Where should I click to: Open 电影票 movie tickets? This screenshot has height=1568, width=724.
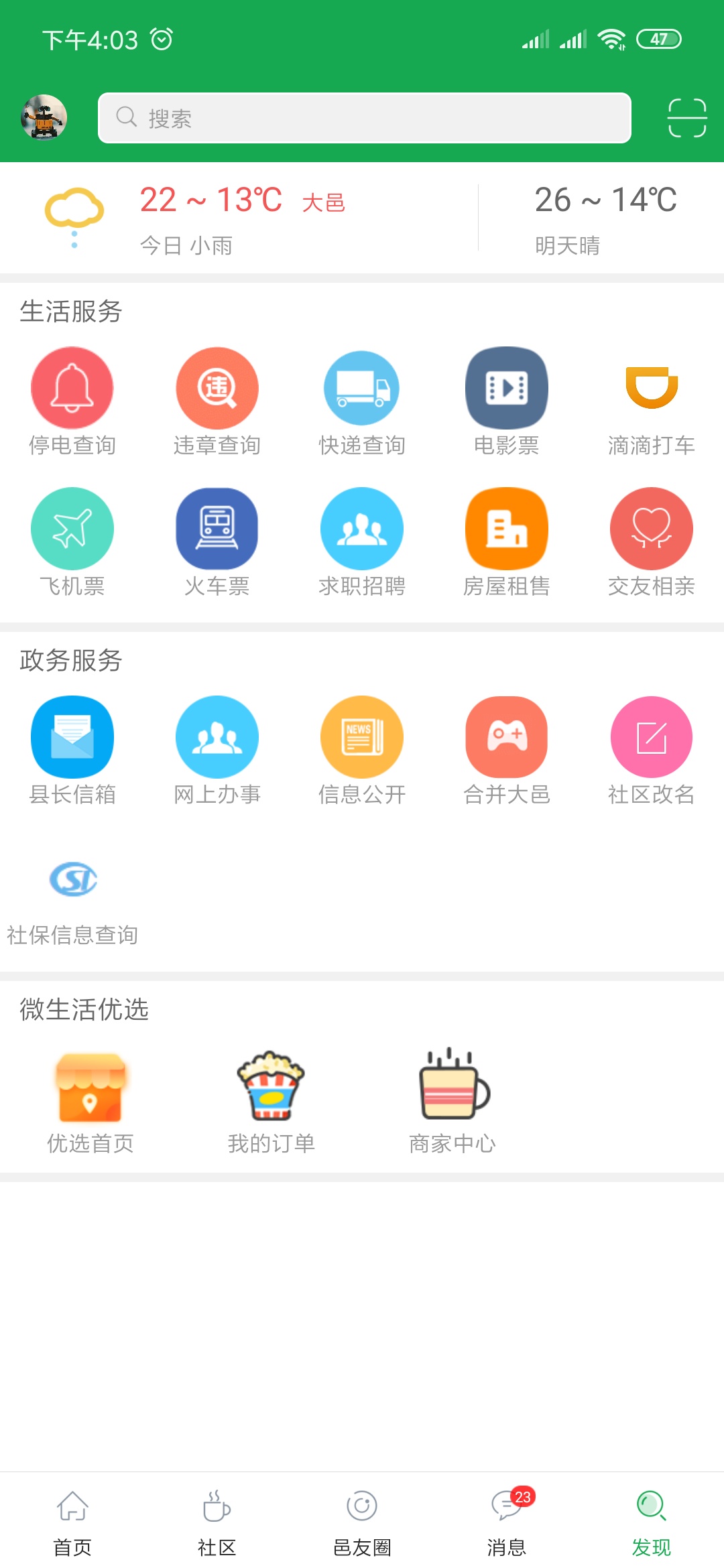coord(507,401)
